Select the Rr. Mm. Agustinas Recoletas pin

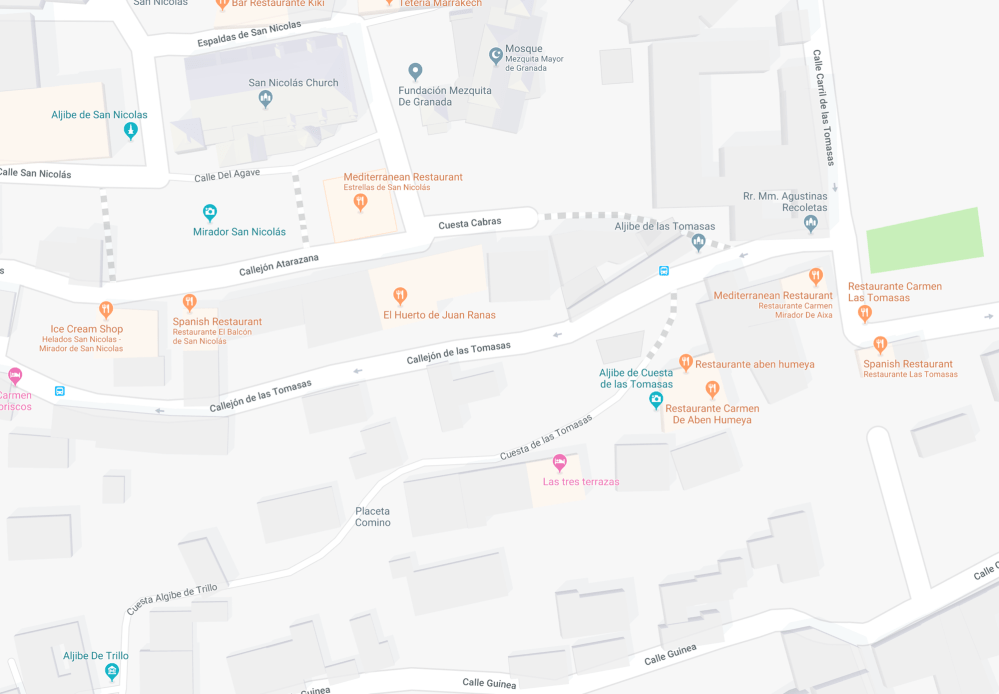point(811,222)
